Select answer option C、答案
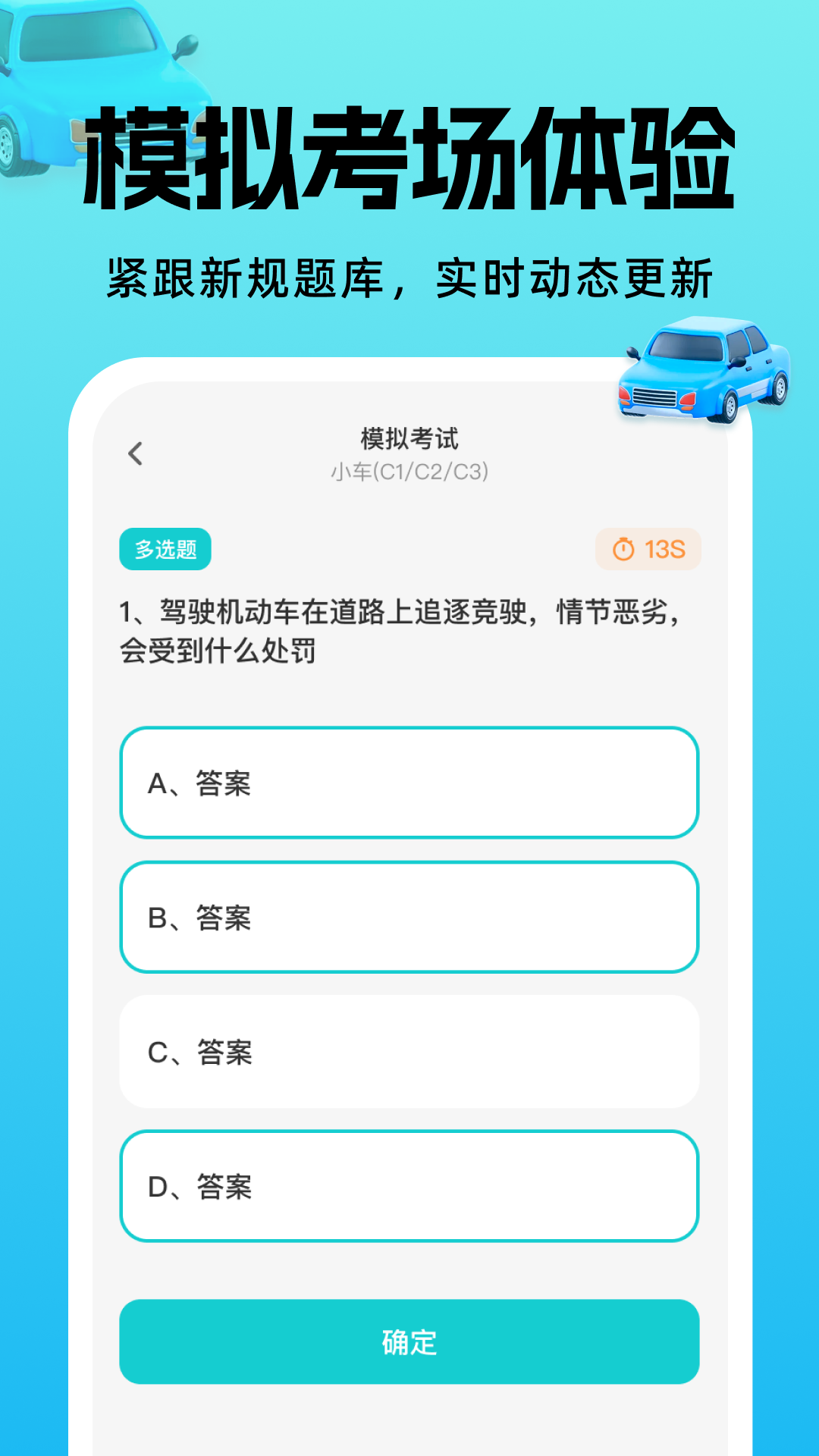Viewport: 819px width, 1456px height. (409, 1050)
